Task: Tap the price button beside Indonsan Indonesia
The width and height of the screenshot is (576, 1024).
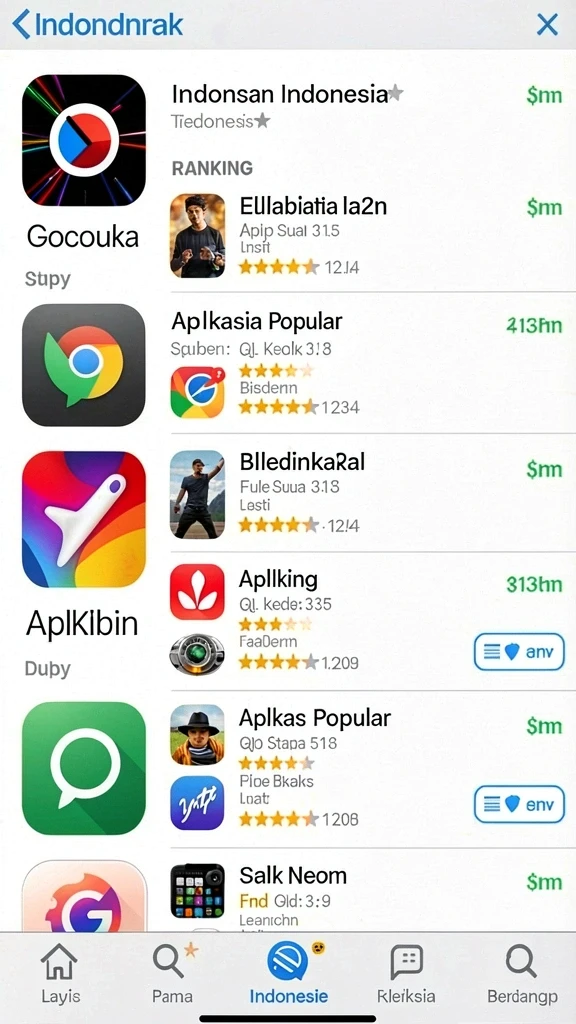Action: coord(544,96)
